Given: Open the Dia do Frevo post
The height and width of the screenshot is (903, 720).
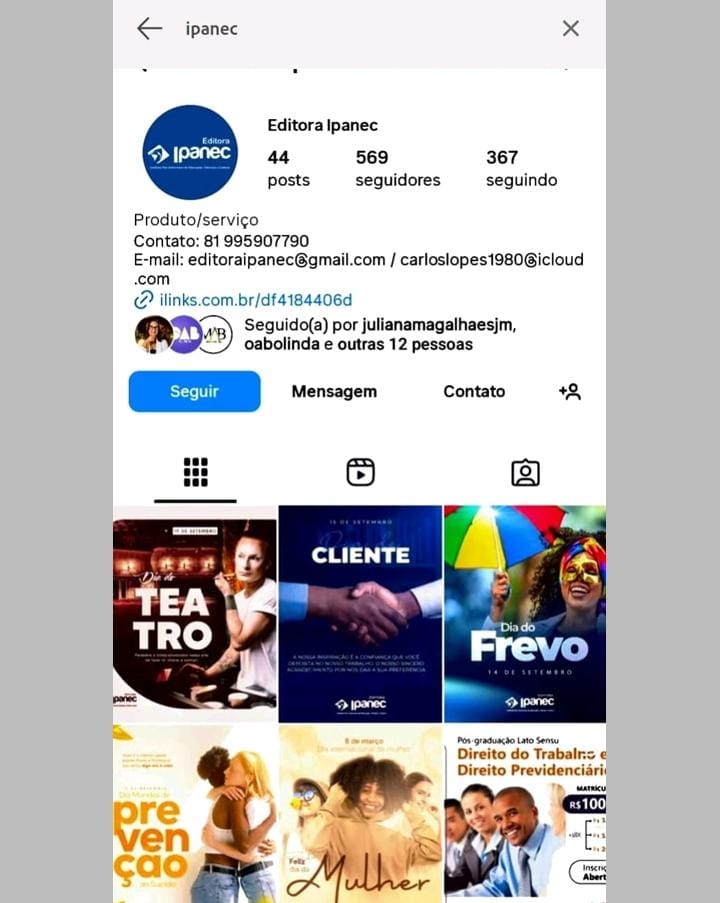Looking at the screenshot, I should tap(525, 612).
